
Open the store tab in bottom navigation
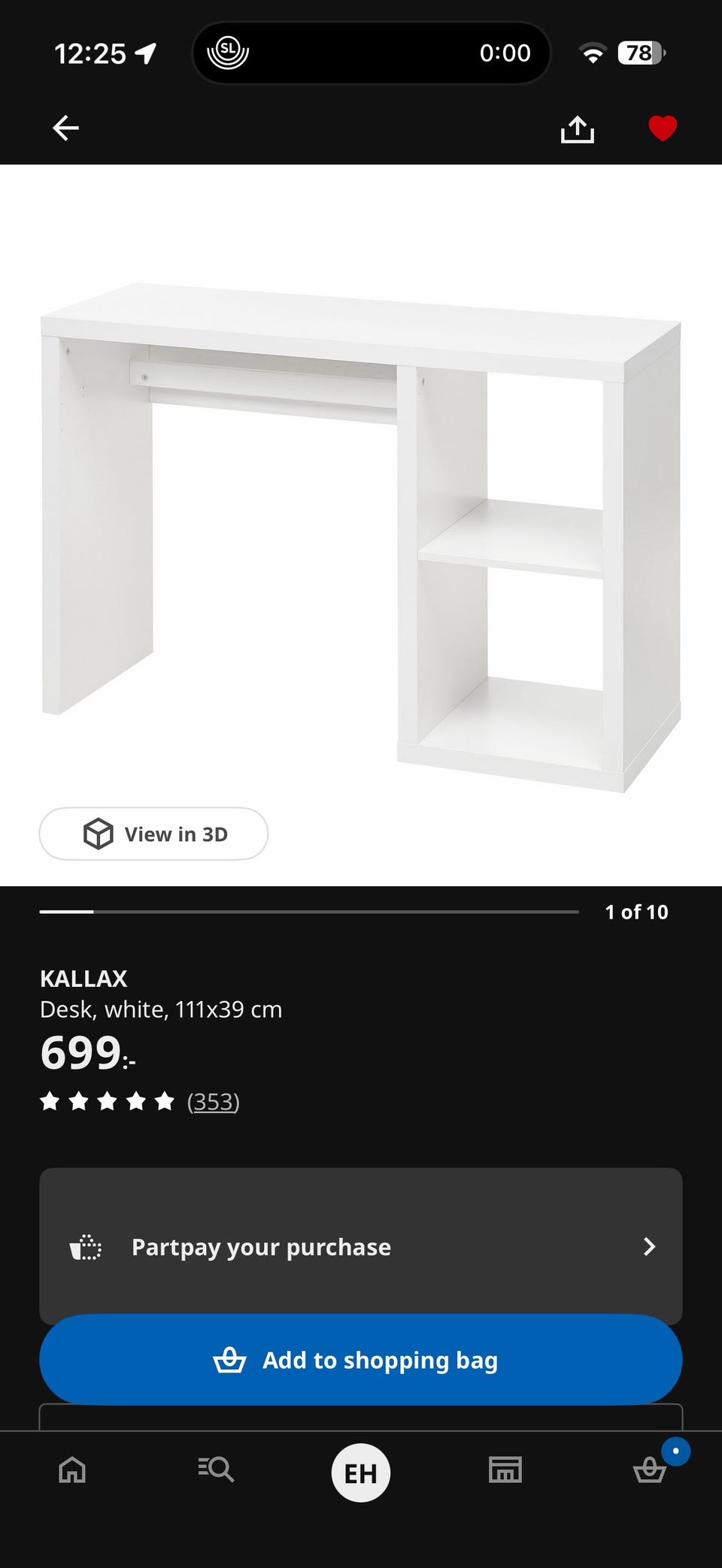tap(505, 1470)
